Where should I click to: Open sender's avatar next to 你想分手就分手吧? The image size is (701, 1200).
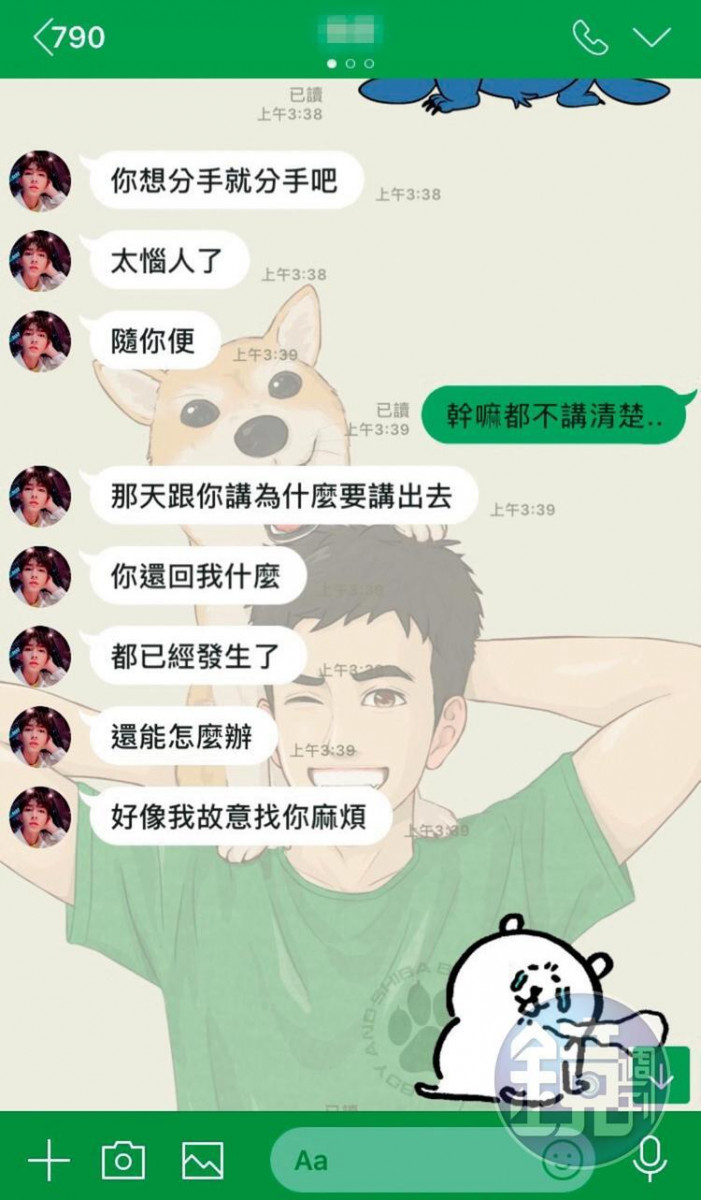(x=39, y=182)
